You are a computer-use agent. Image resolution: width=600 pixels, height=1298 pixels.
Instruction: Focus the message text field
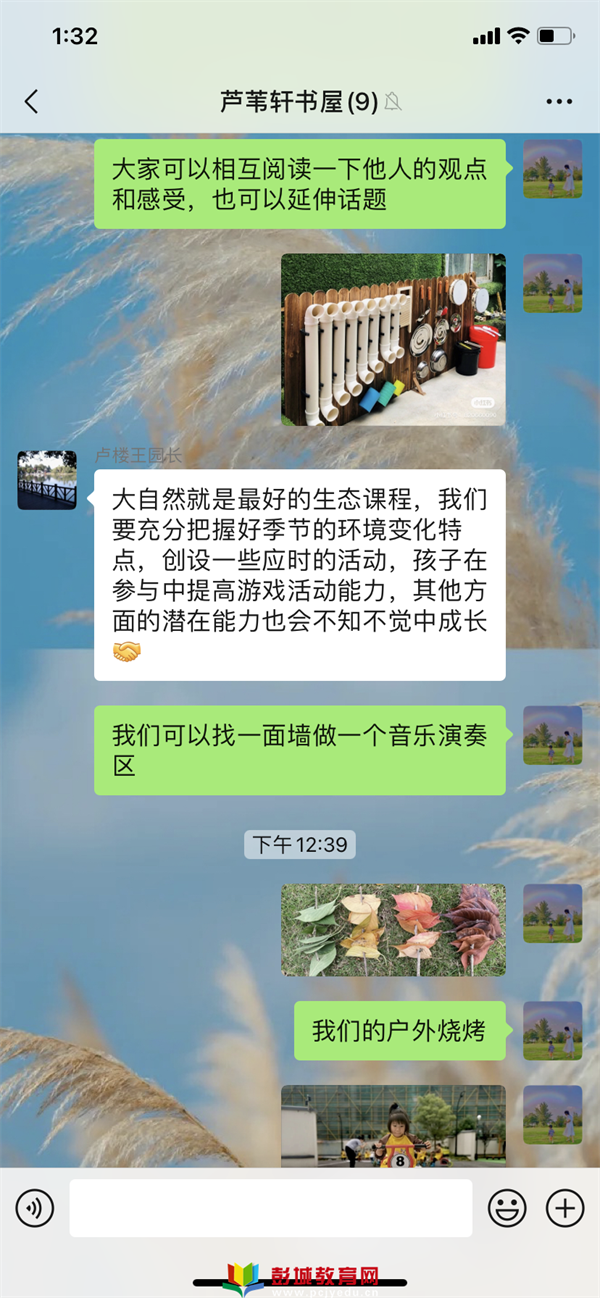pos(270,1208)
